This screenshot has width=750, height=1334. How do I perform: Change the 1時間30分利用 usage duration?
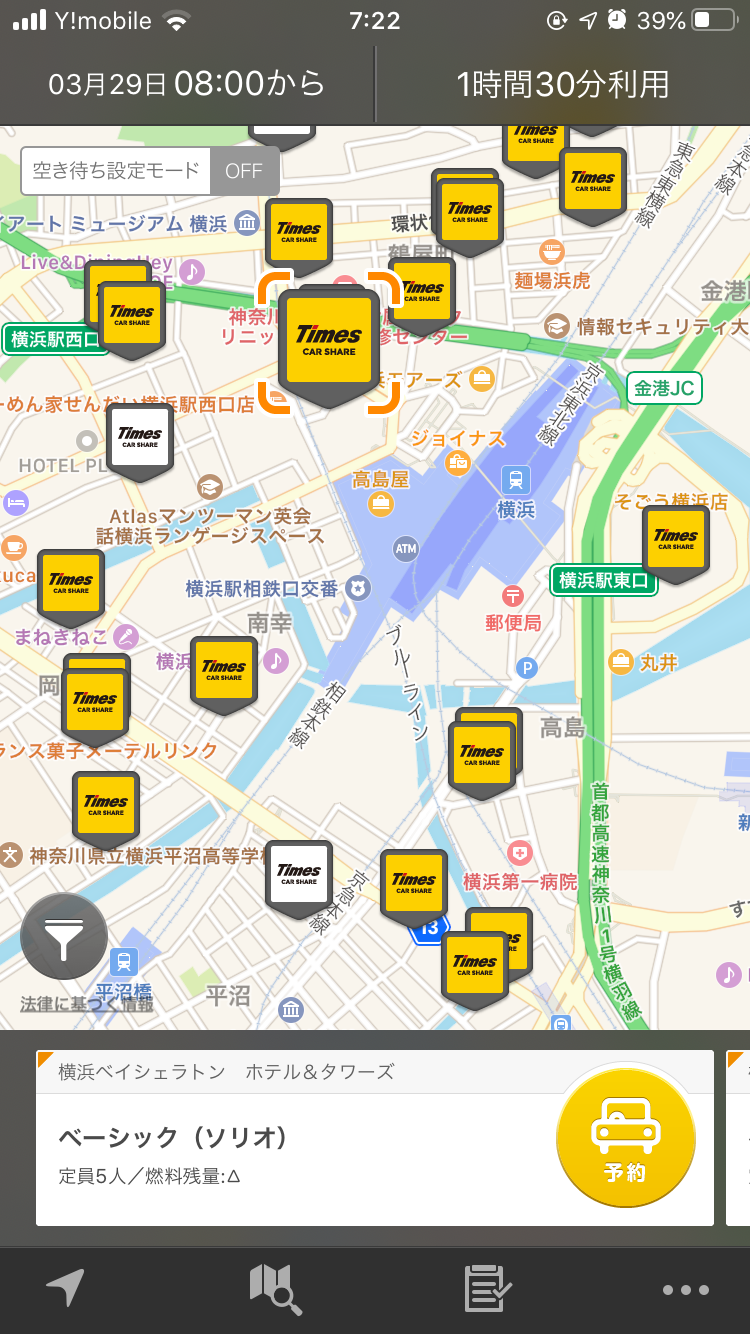[x=563, y=84]
